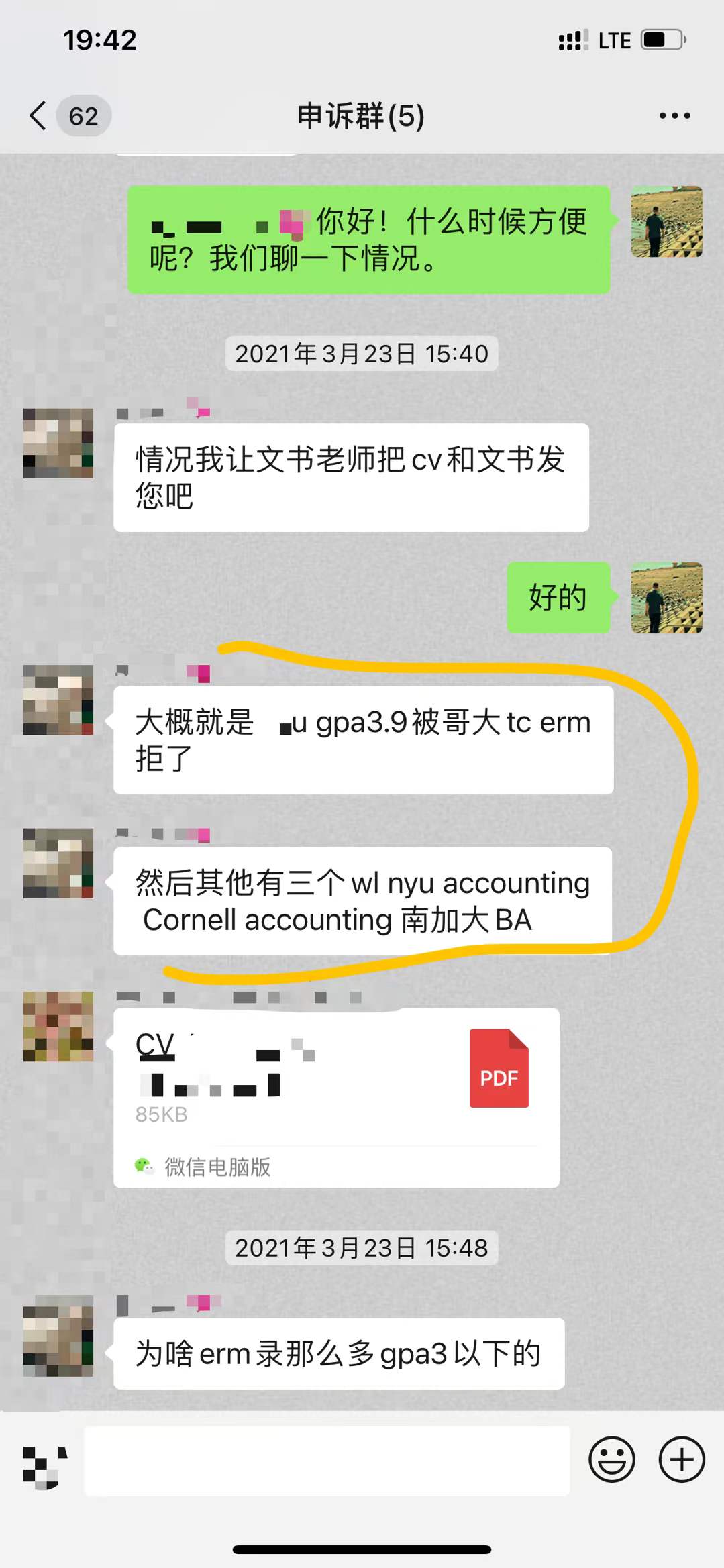
Task: Tap the message input field
Action: (x=327, y=1461)
